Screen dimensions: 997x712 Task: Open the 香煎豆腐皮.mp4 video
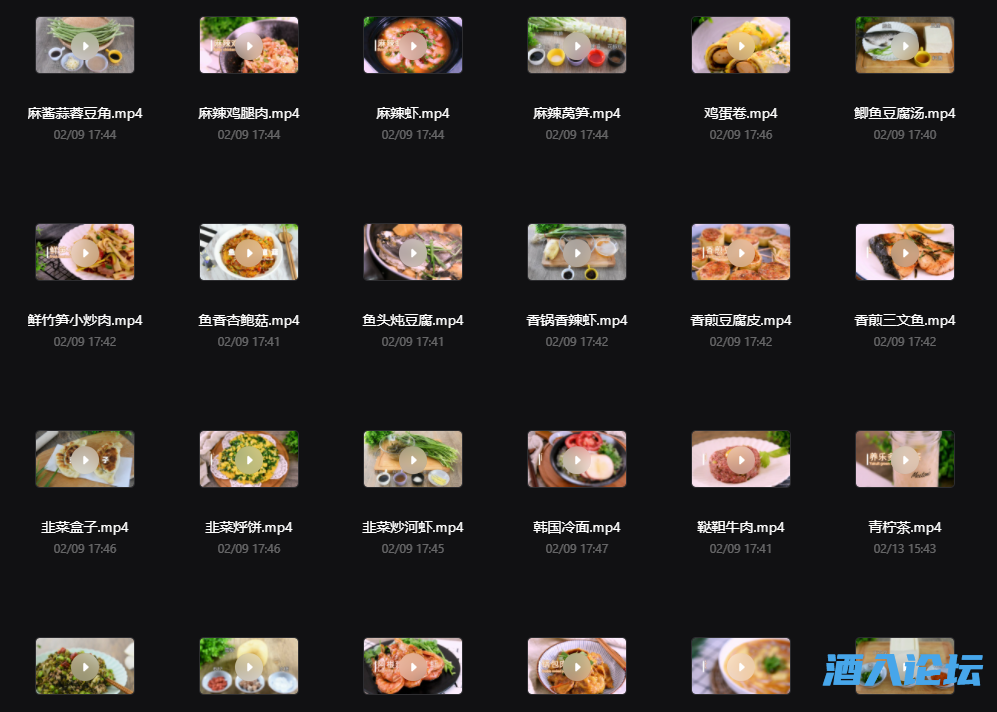[x=741, y=252]
